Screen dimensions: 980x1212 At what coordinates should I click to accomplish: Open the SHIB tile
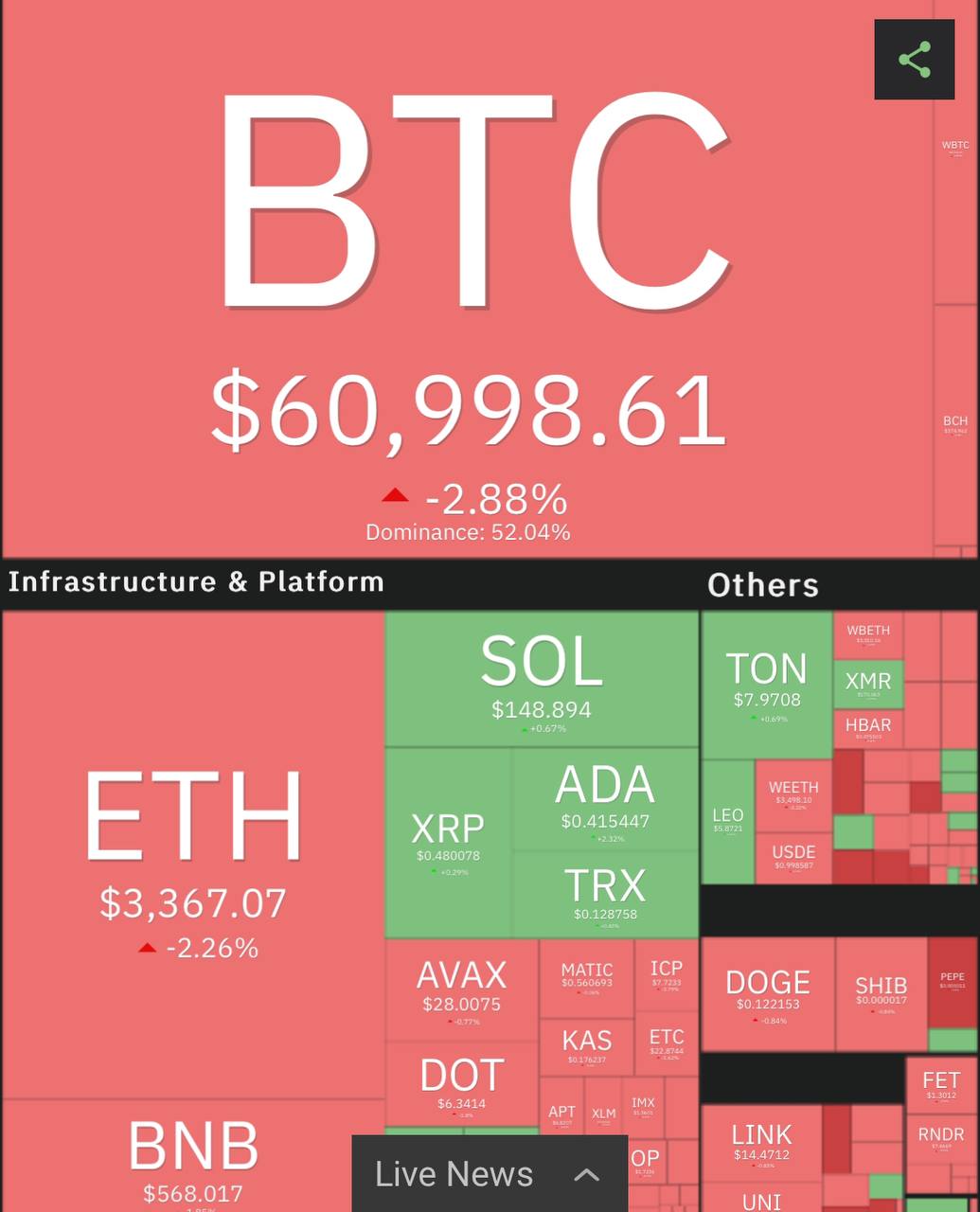pyautogui.click(x=881, y=992)
